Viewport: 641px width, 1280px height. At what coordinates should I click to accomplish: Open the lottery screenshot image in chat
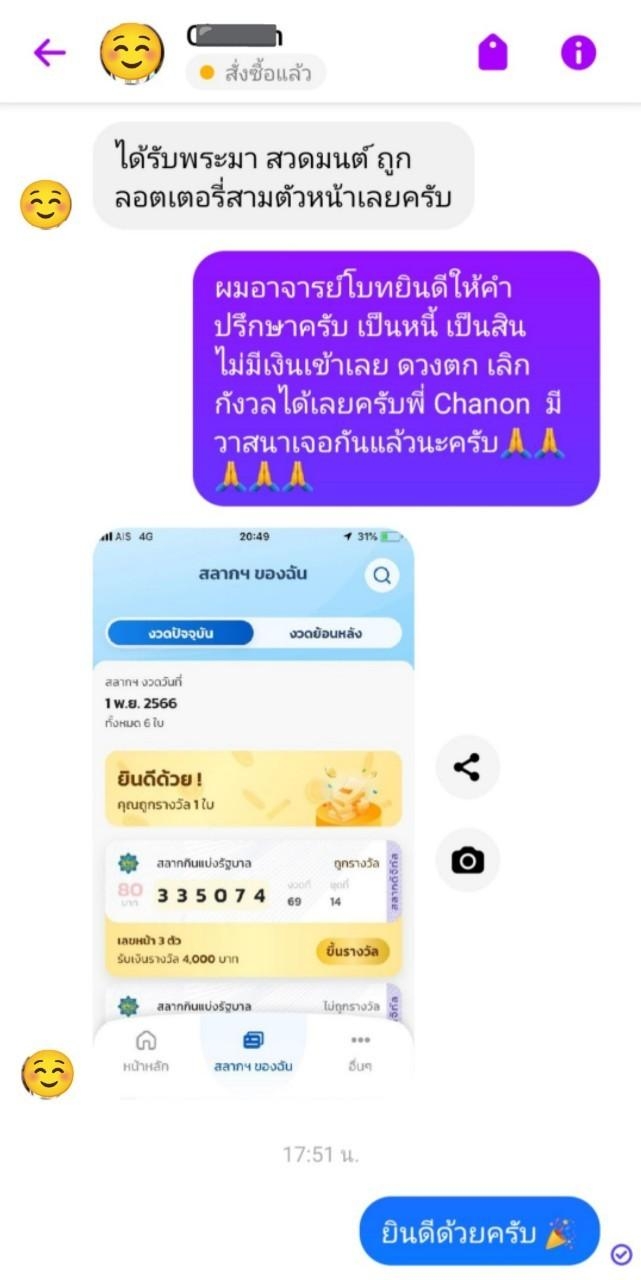tap(253, 813)
